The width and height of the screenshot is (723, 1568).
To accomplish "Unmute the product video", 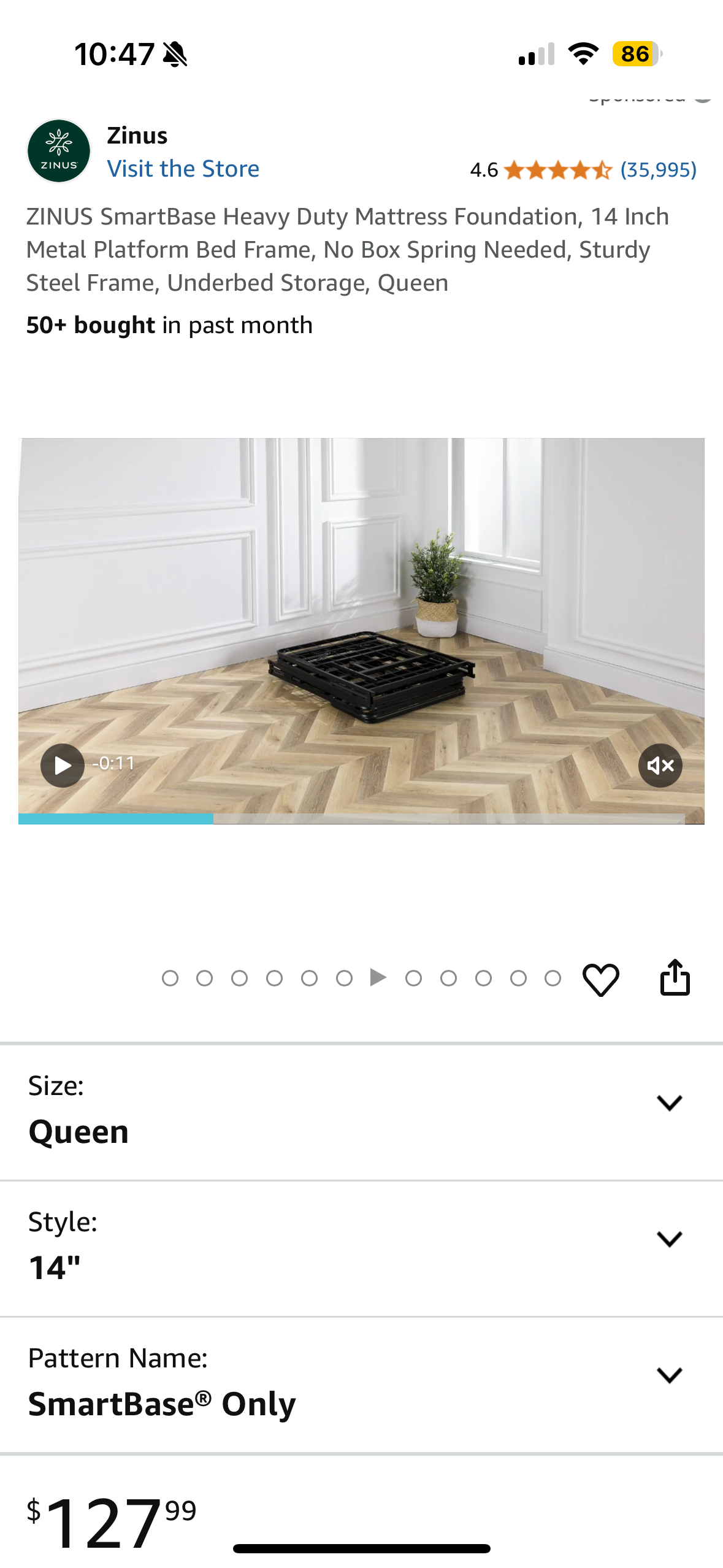I will [660, 765].
